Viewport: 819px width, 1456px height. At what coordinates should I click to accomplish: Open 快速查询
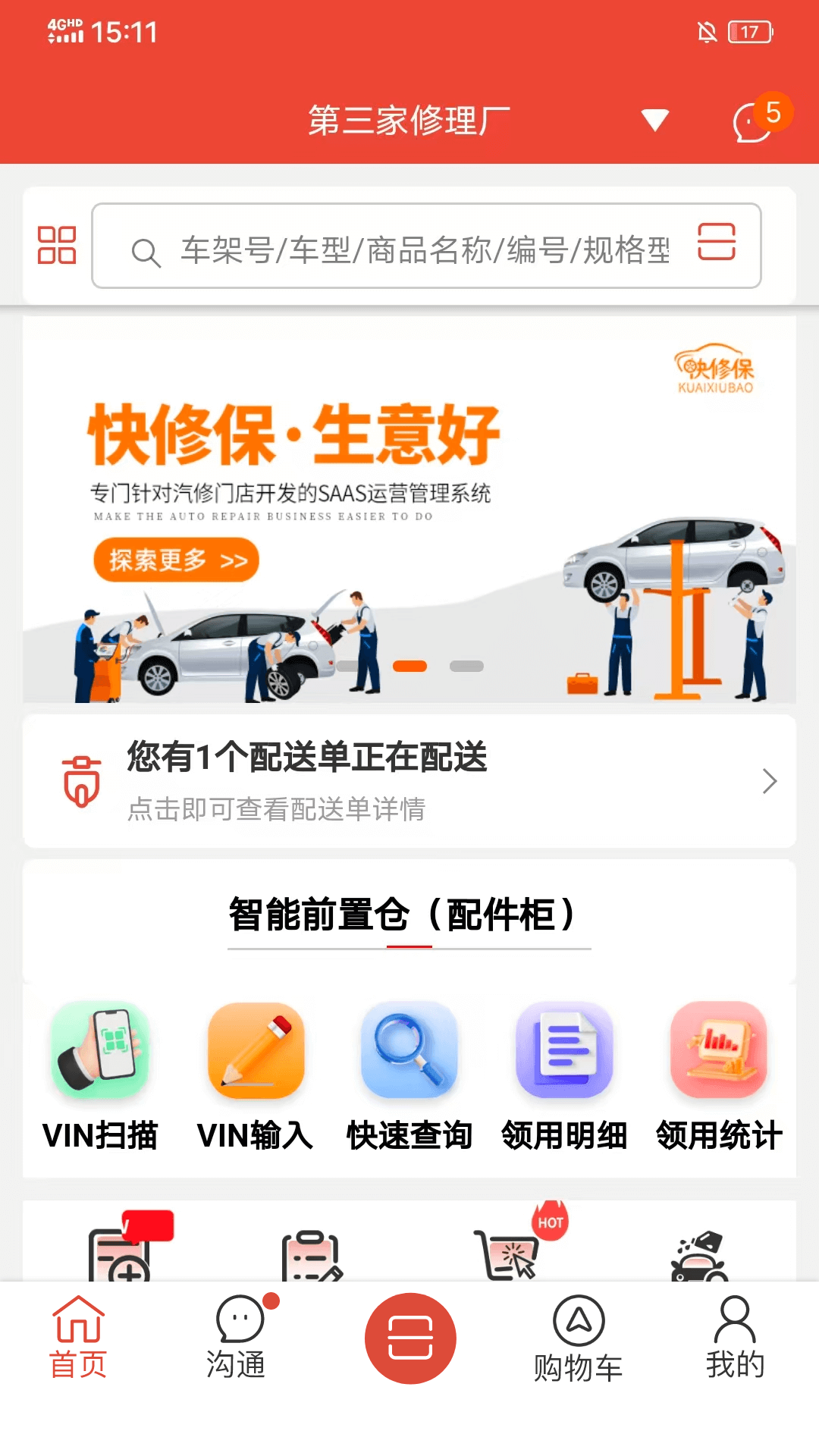(x=409, y=1077)
